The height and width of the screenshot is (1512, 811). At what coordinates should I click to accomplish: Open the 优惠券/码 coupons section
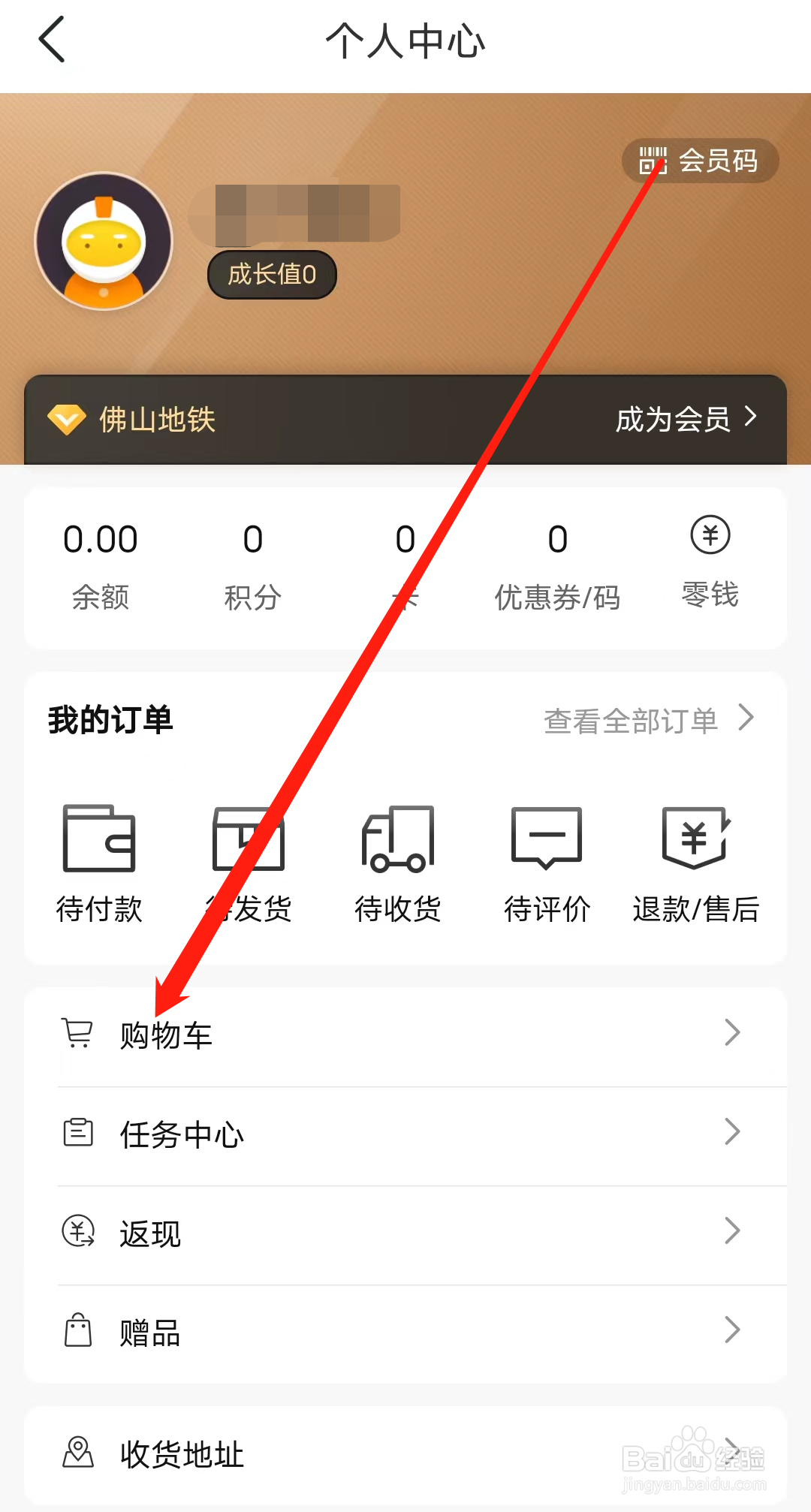tap(557, 567)
